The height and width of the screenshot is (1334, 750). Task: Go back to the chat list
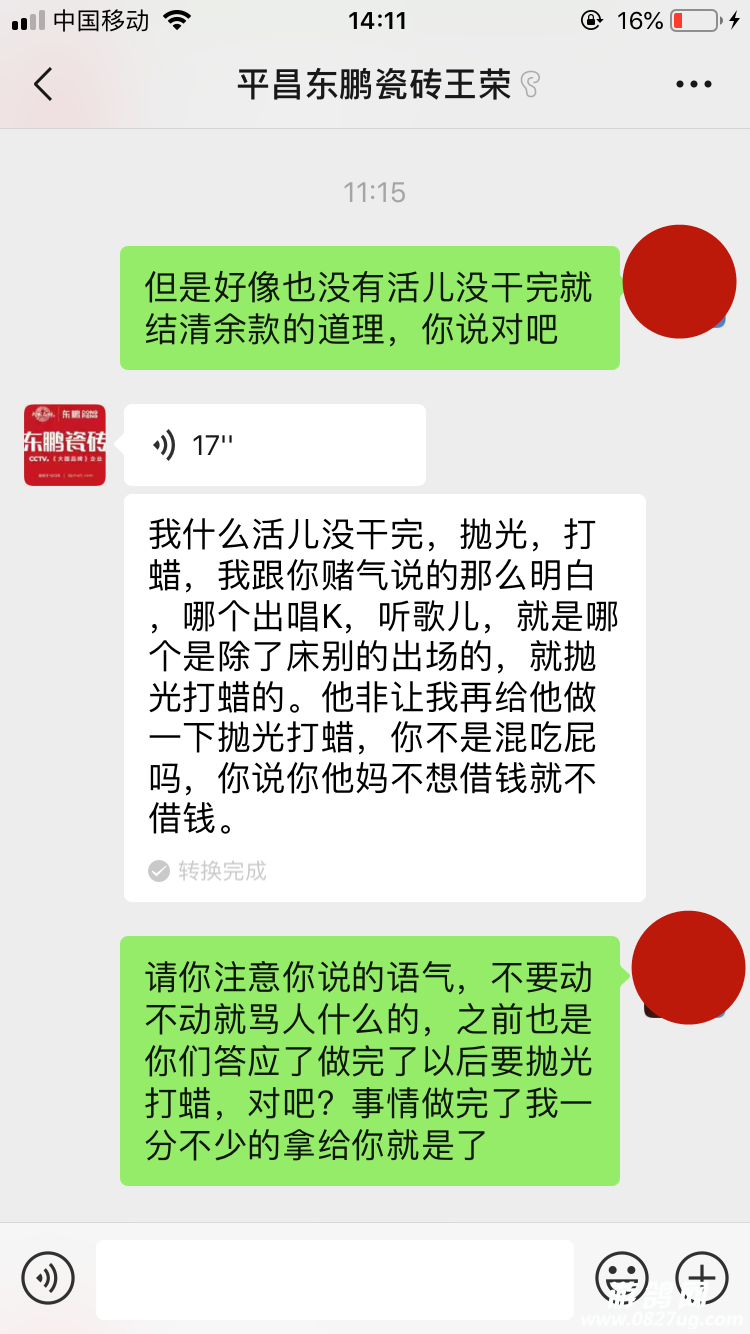tap(43, 84)
